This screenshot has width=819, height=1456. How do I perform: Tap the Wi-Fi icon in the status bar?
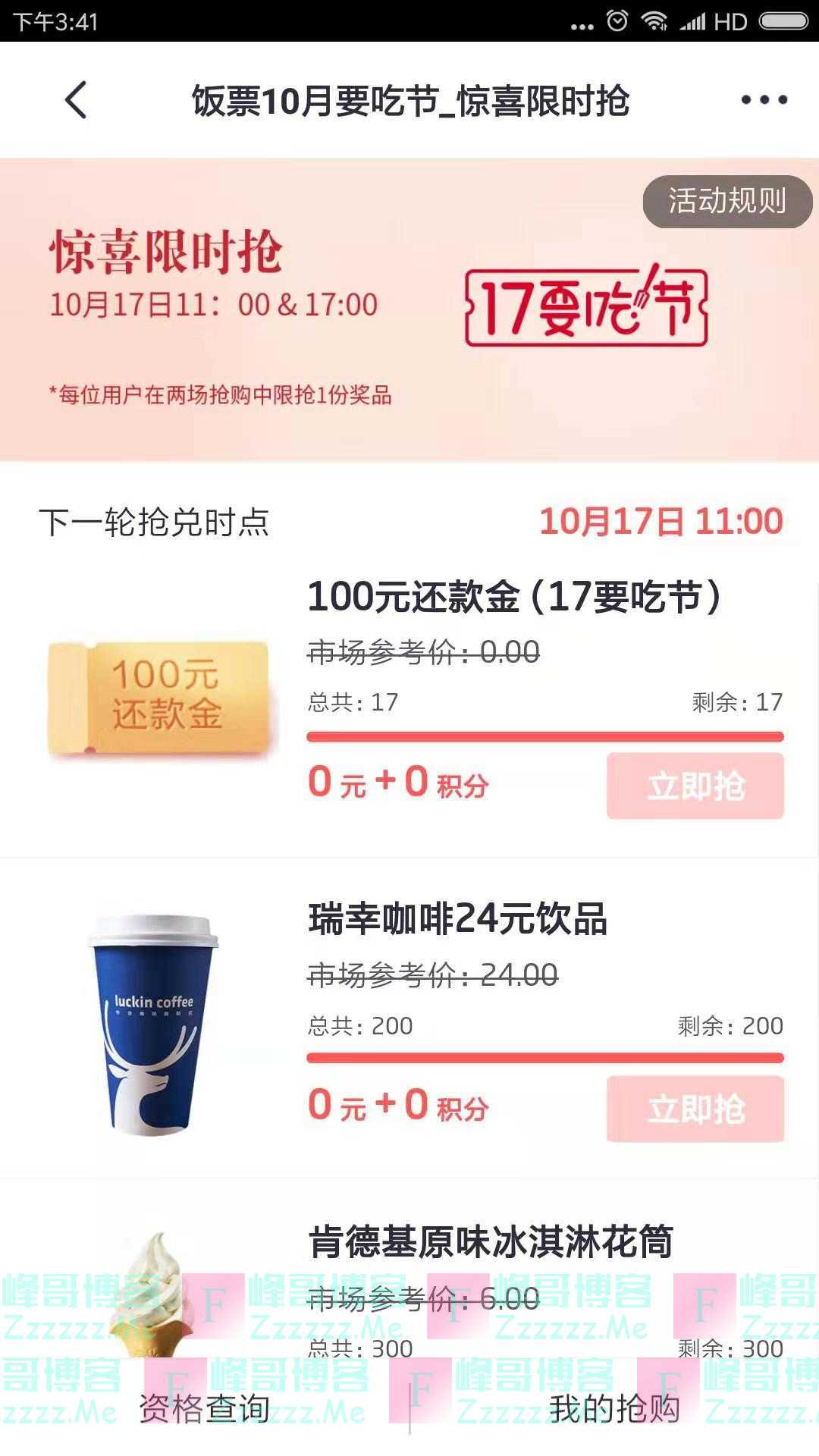tap(653, 20)
